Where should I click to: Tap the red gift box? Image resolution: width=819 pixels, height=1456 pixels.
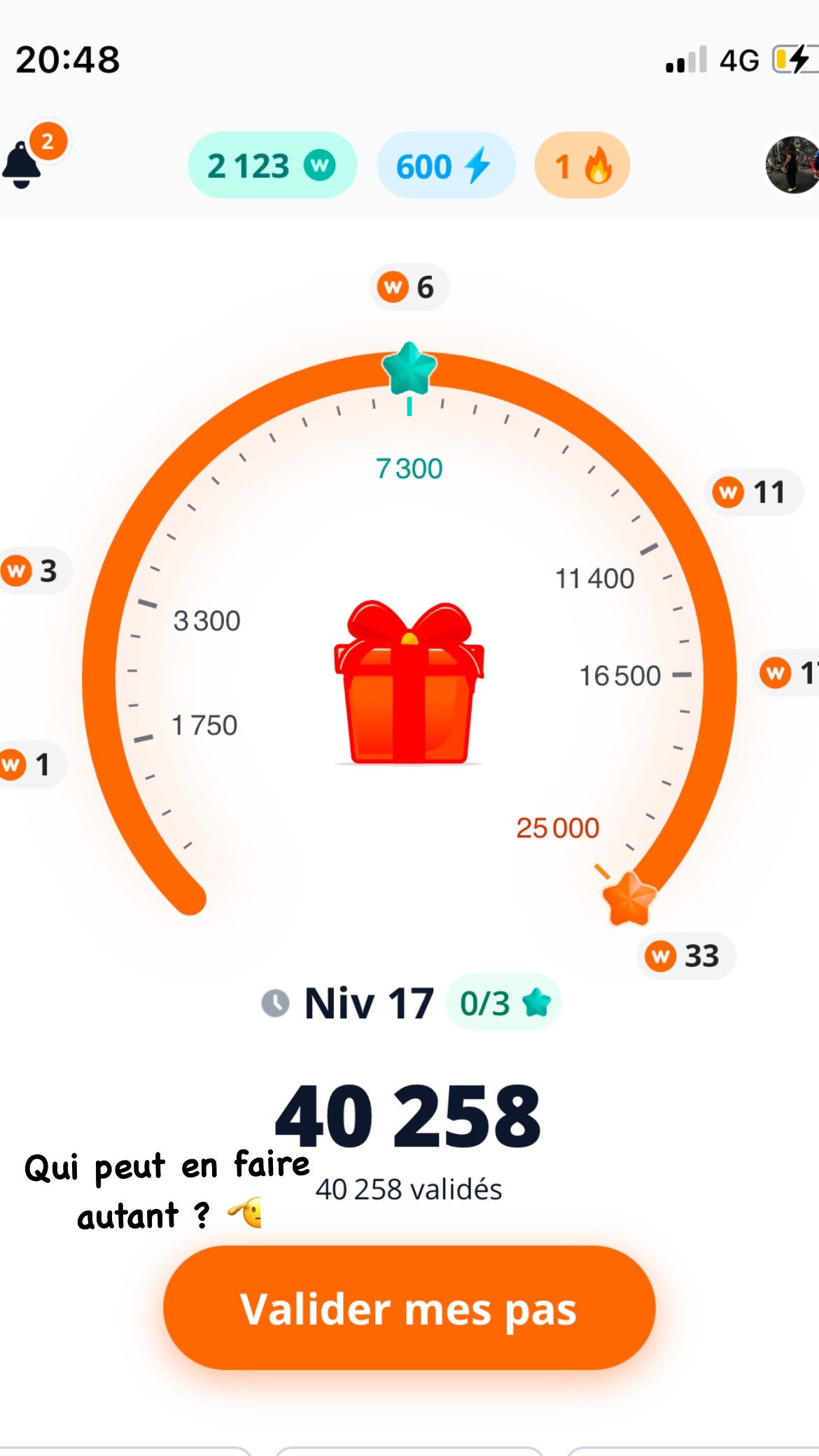pos(409,682)
